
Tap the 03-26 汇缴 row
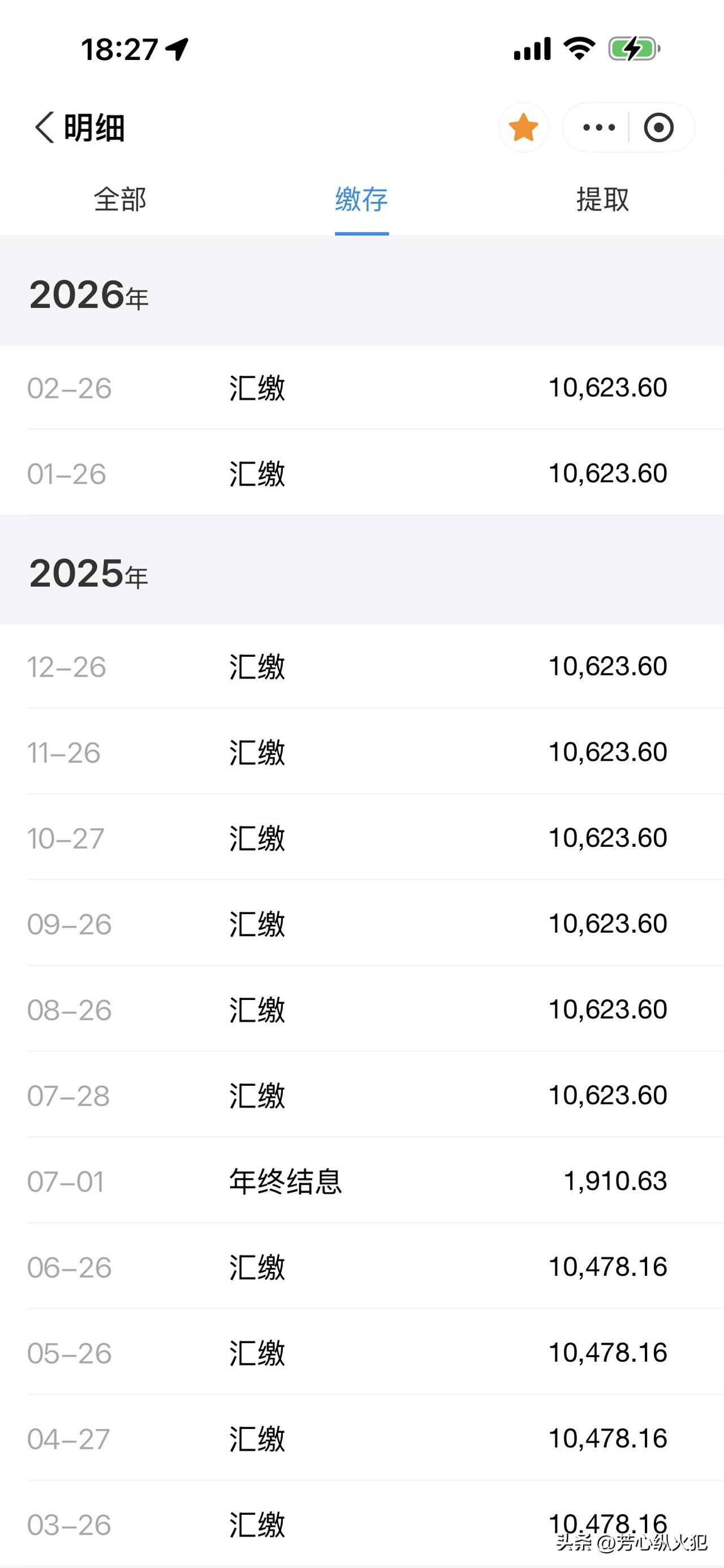(361, 1526)
